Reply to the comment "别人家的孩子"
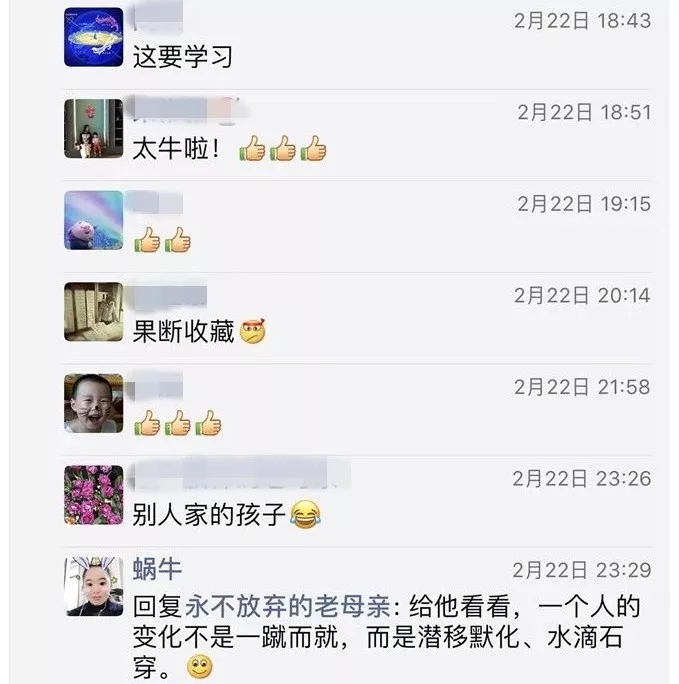 point(209,515)
